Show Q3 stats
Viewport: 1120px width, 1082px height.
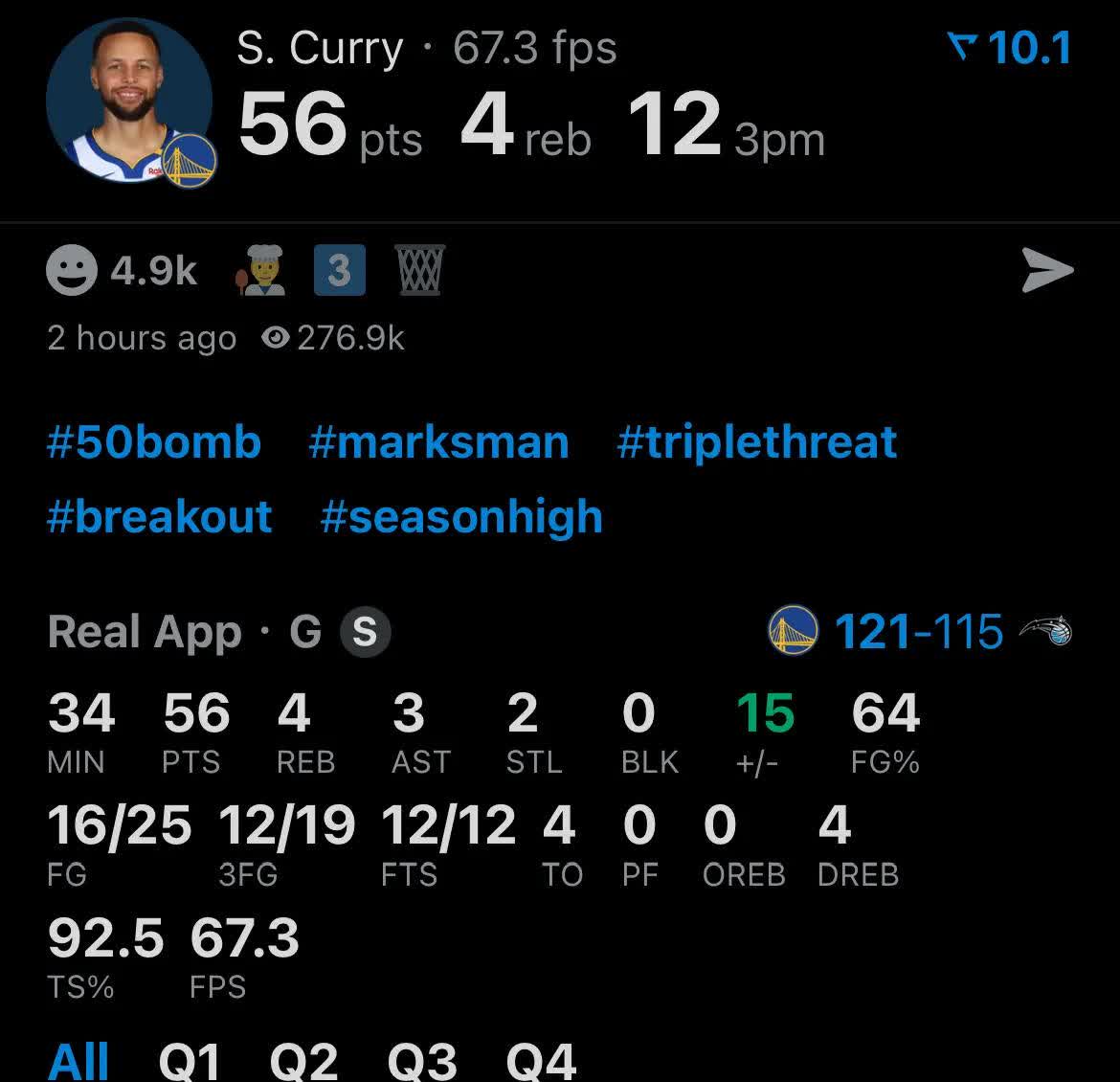coord(422,1061)
